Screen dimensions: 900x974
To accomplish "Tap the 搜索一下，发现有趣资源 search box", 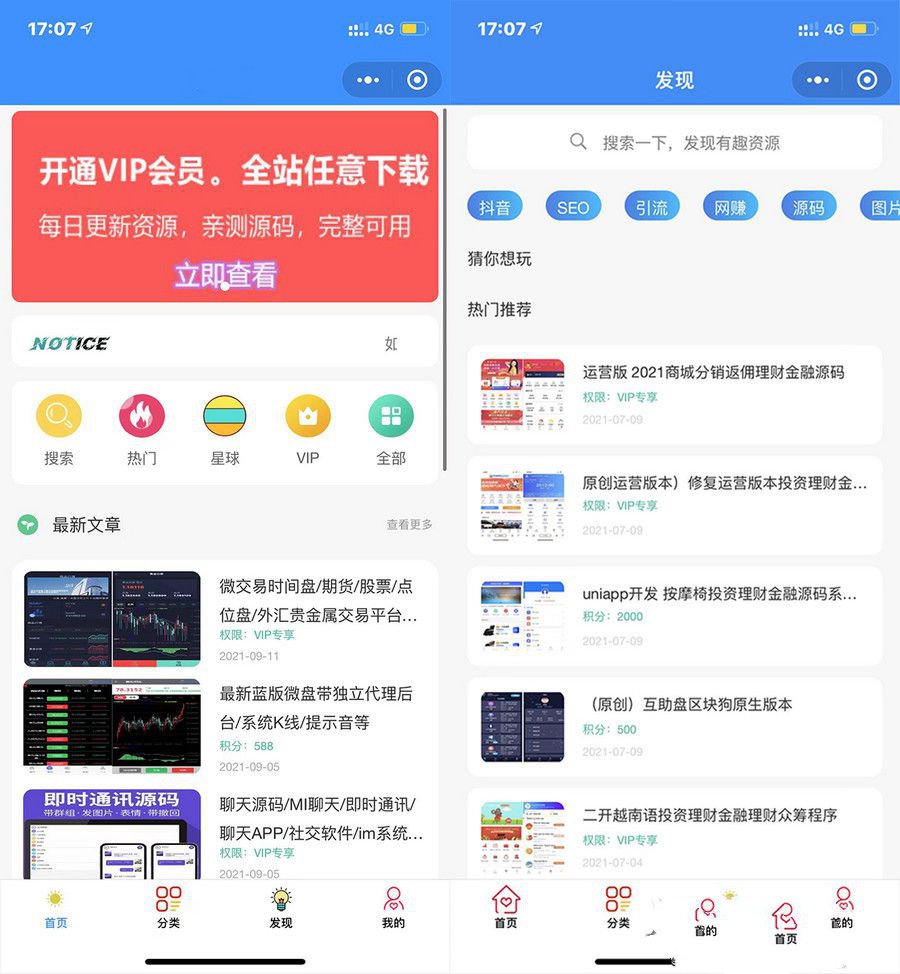I will (x=675, y=142).
